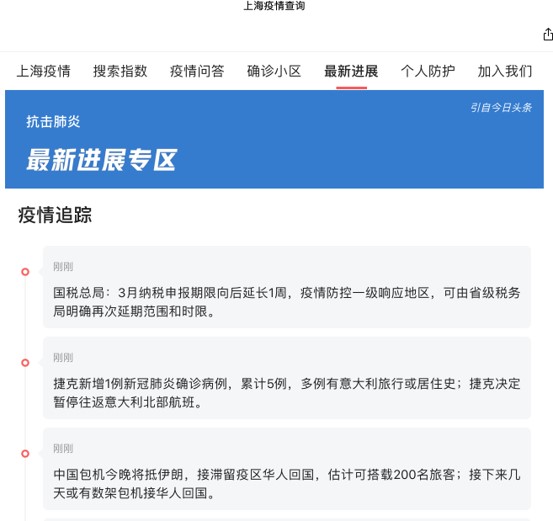Viewport: 553px width, 521px height.
Task: Open the 加入我们 tab
Action: point(505,71)
